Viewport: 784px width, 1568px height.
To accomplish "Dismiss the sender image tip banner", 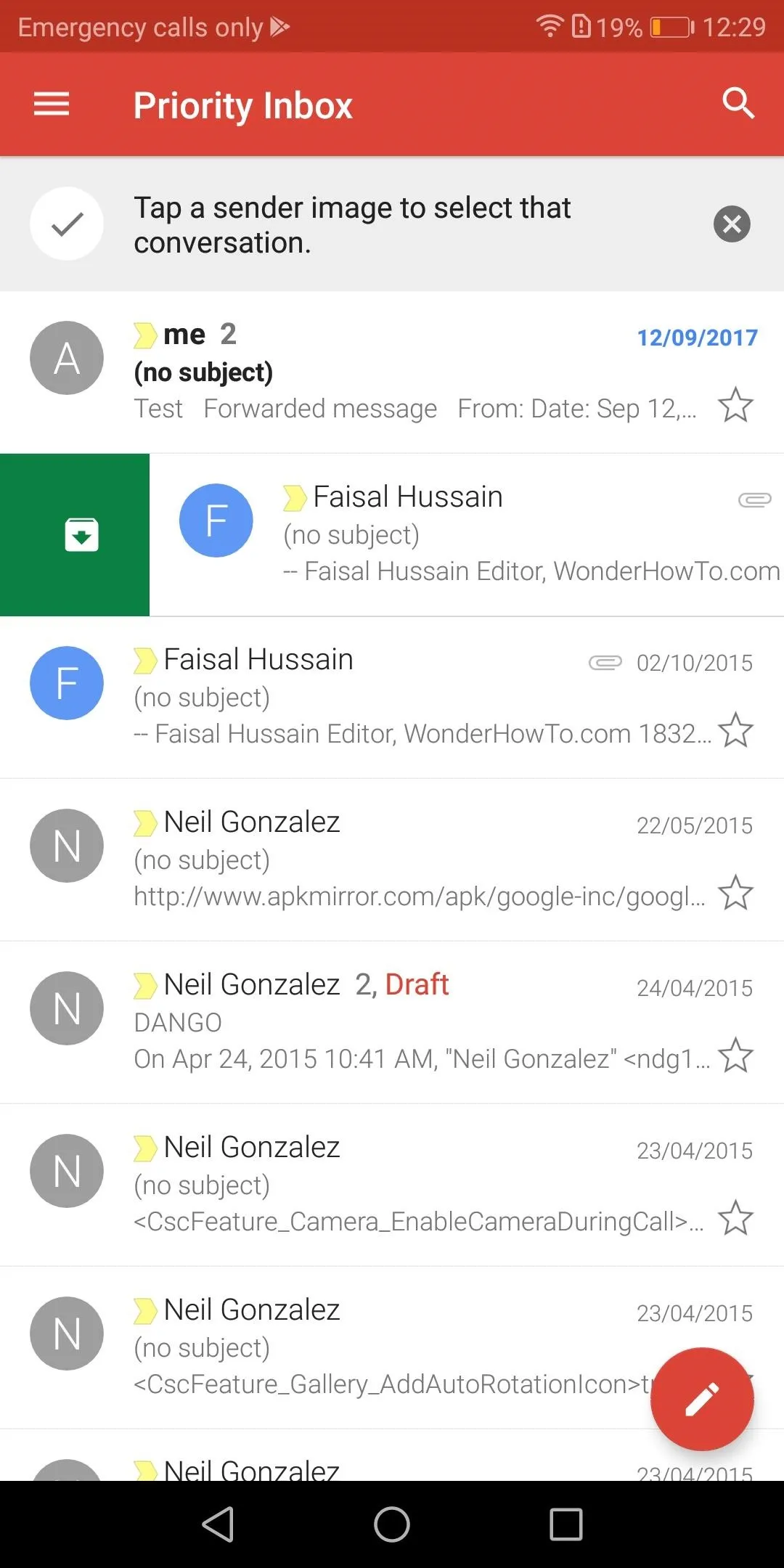I will (x=732, y=224).
